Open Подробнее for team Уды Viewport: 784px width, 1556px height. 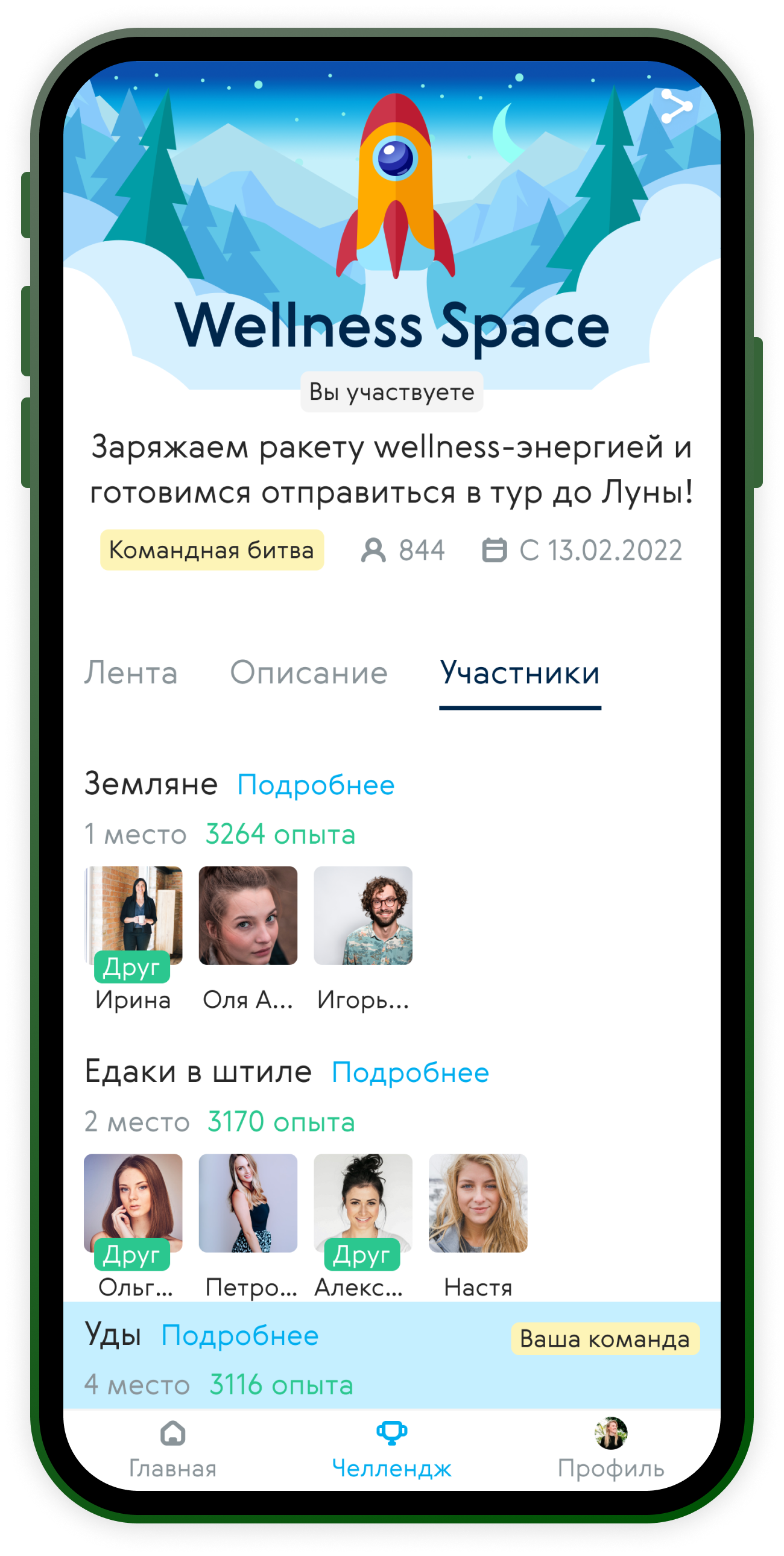[x=240, y=1335]
